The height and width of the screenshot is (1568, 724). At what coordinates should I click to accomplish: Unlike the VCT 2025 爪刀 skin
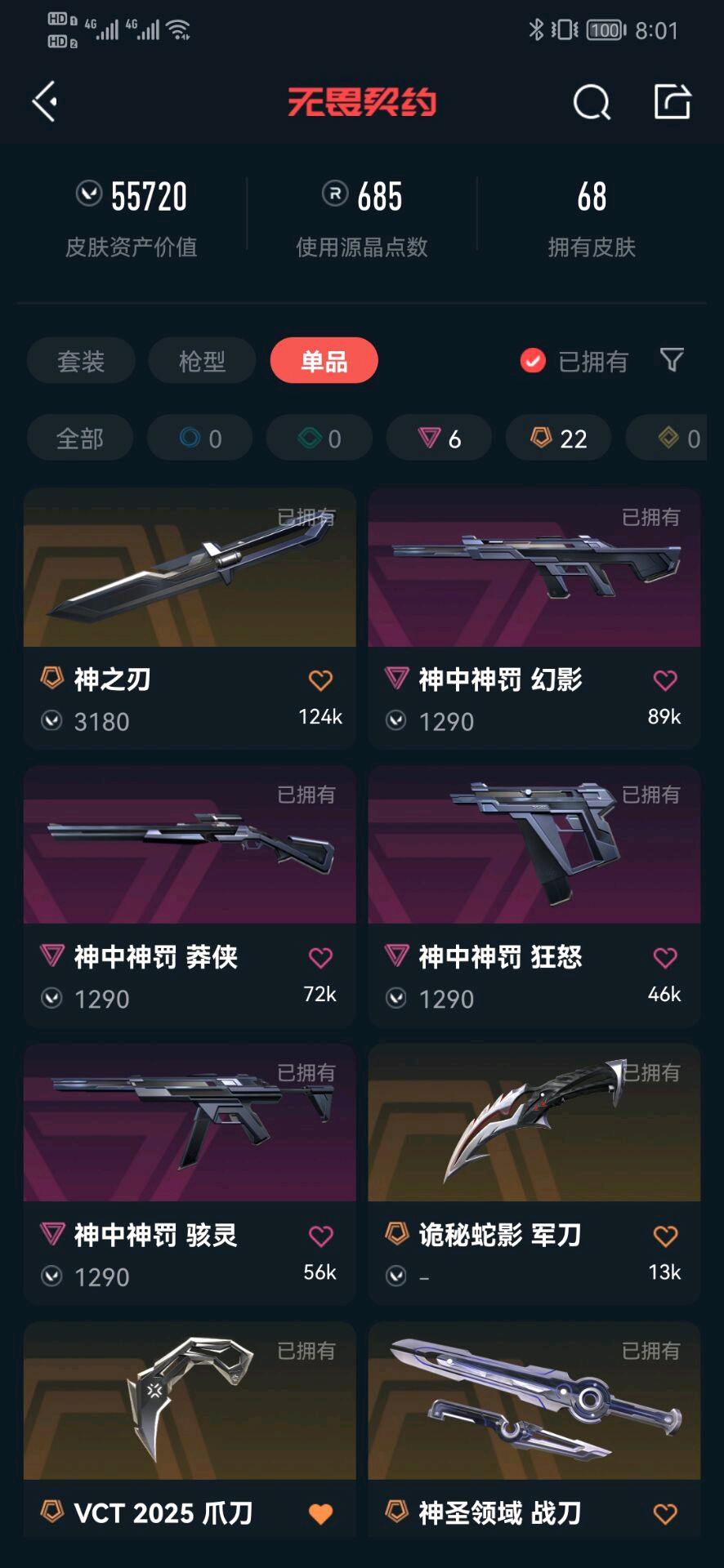(x=320, y=1513)
